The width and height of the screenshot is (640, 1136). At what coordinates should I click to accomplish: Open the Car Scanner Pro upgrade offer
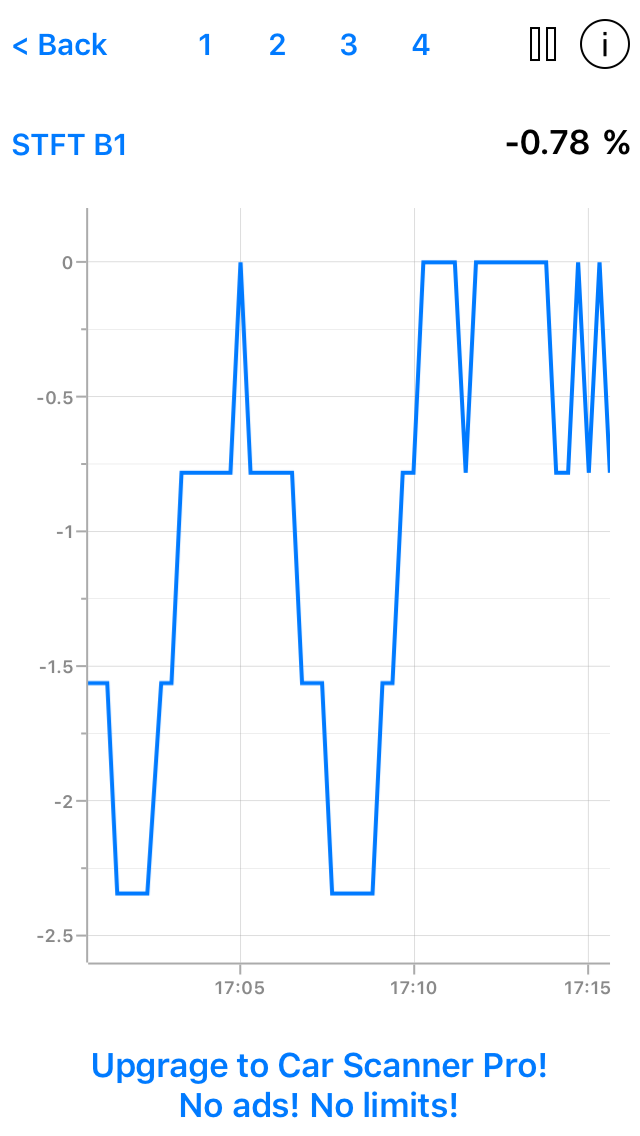(x=319, y=1085)
